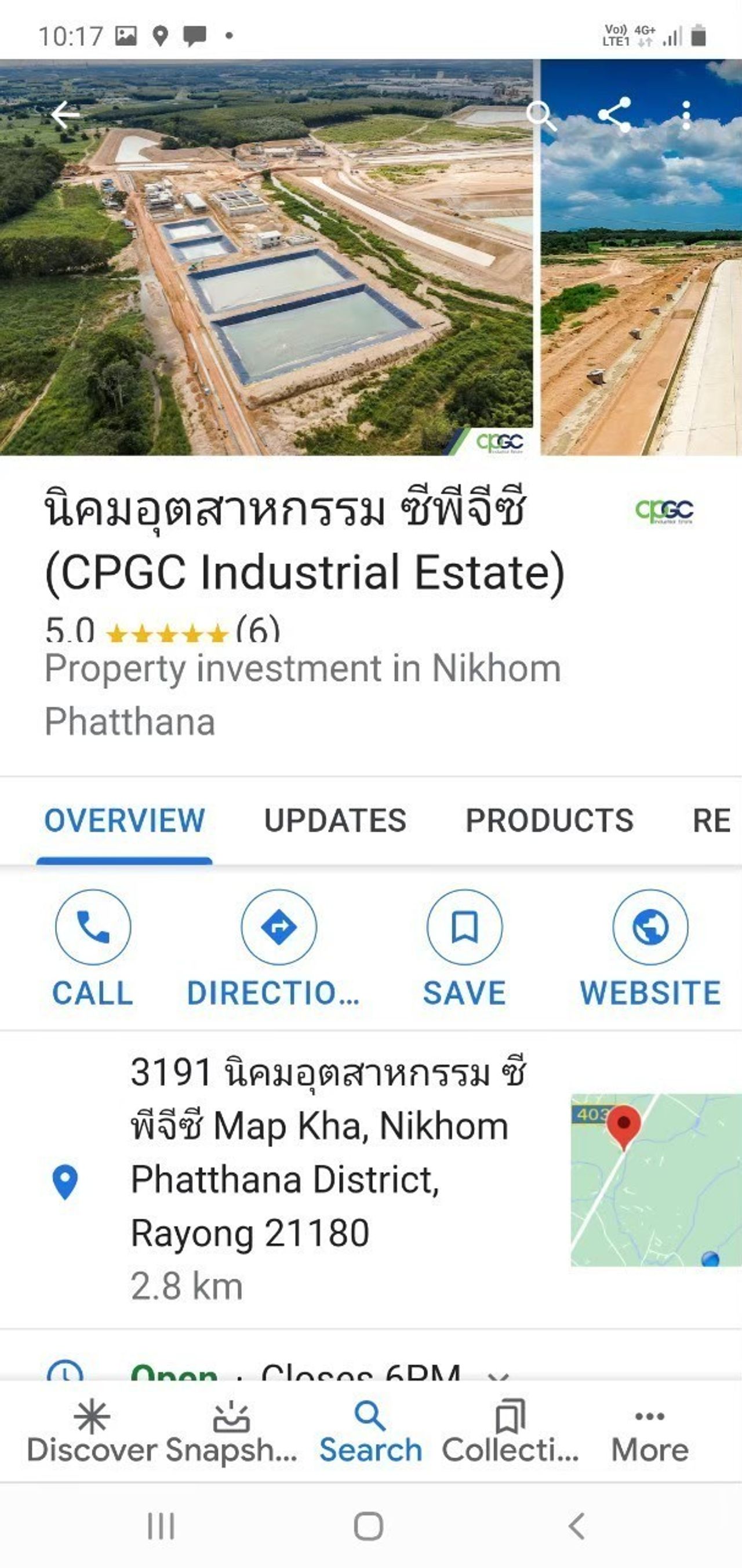Image resolution: width=742 pixels, height=1568 pixels.
Task: Switch to the Products tab
Action: click(x=549, y=820)
